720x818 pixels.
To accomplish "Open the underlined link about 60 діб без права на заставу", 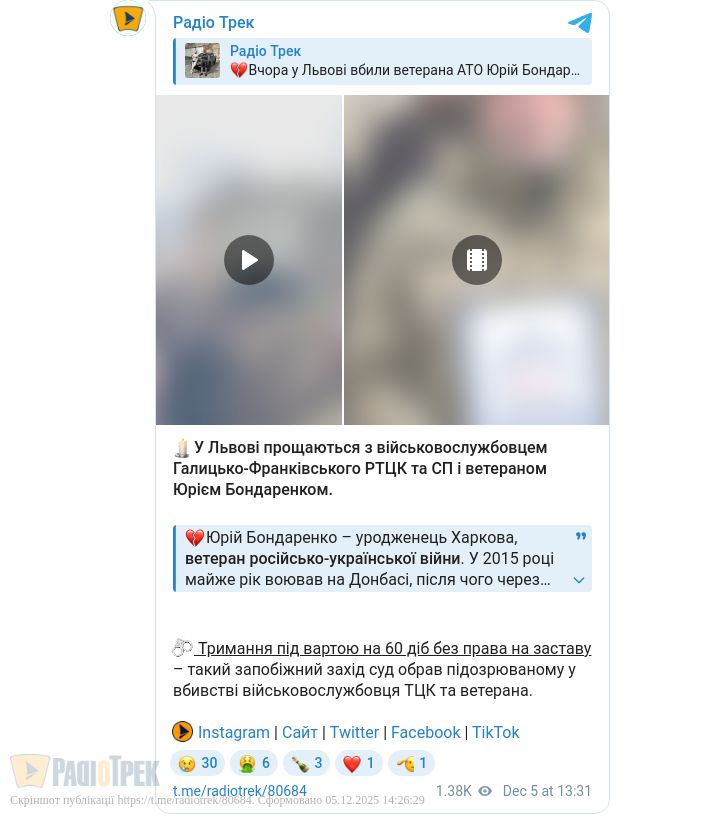I will click(x=393, y=648).
